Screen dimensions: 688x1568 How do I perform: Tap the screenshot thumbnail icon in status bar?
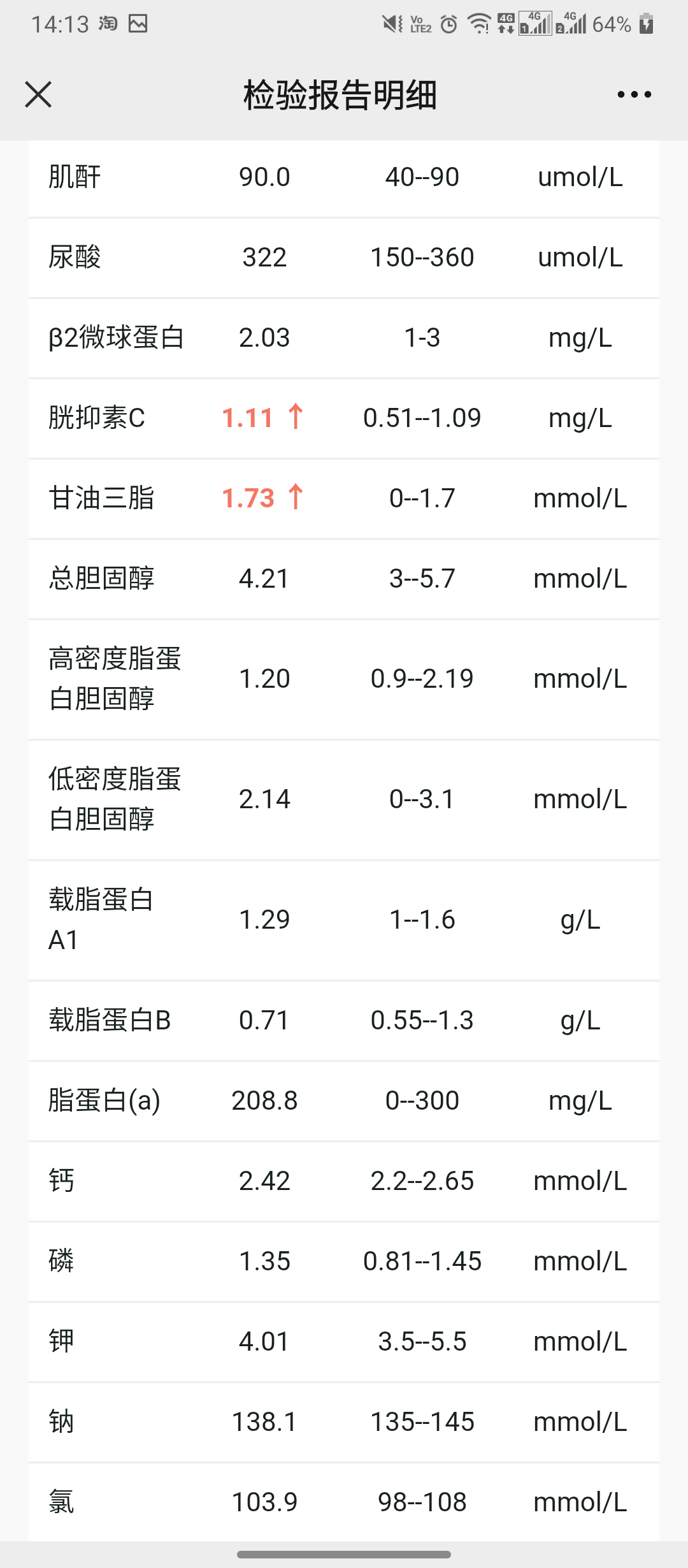137,24
